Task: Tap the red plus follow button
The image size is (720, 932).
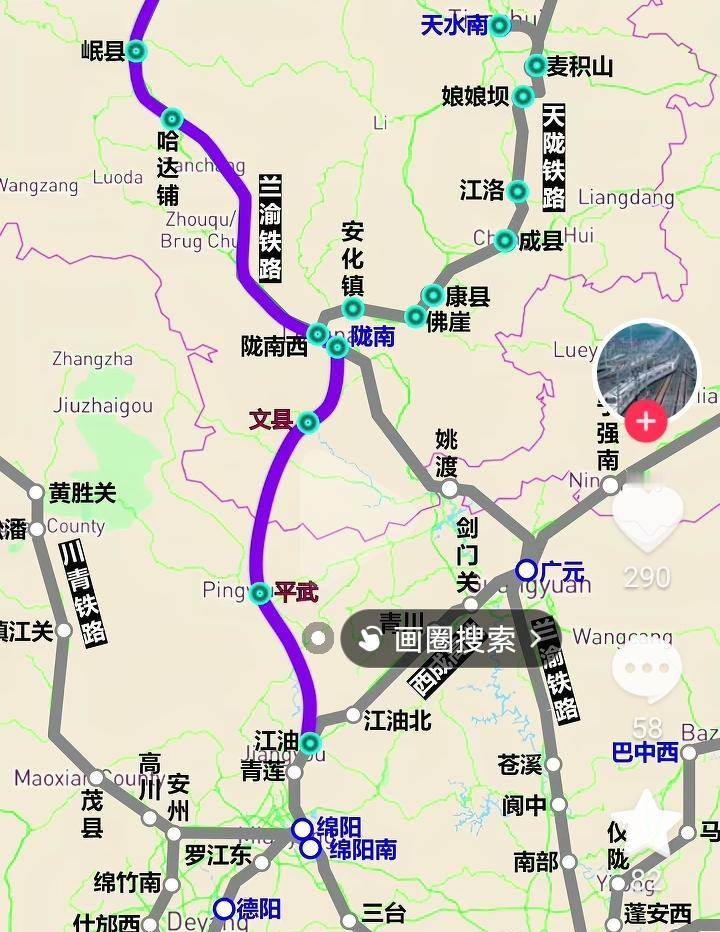Action: point(647,423)
